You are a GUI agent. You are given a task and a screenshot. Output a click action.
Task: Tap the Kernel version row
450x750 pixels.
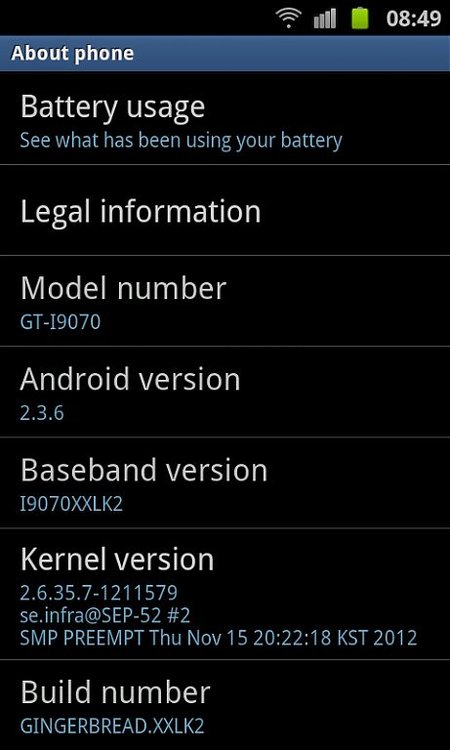[225, 594]
